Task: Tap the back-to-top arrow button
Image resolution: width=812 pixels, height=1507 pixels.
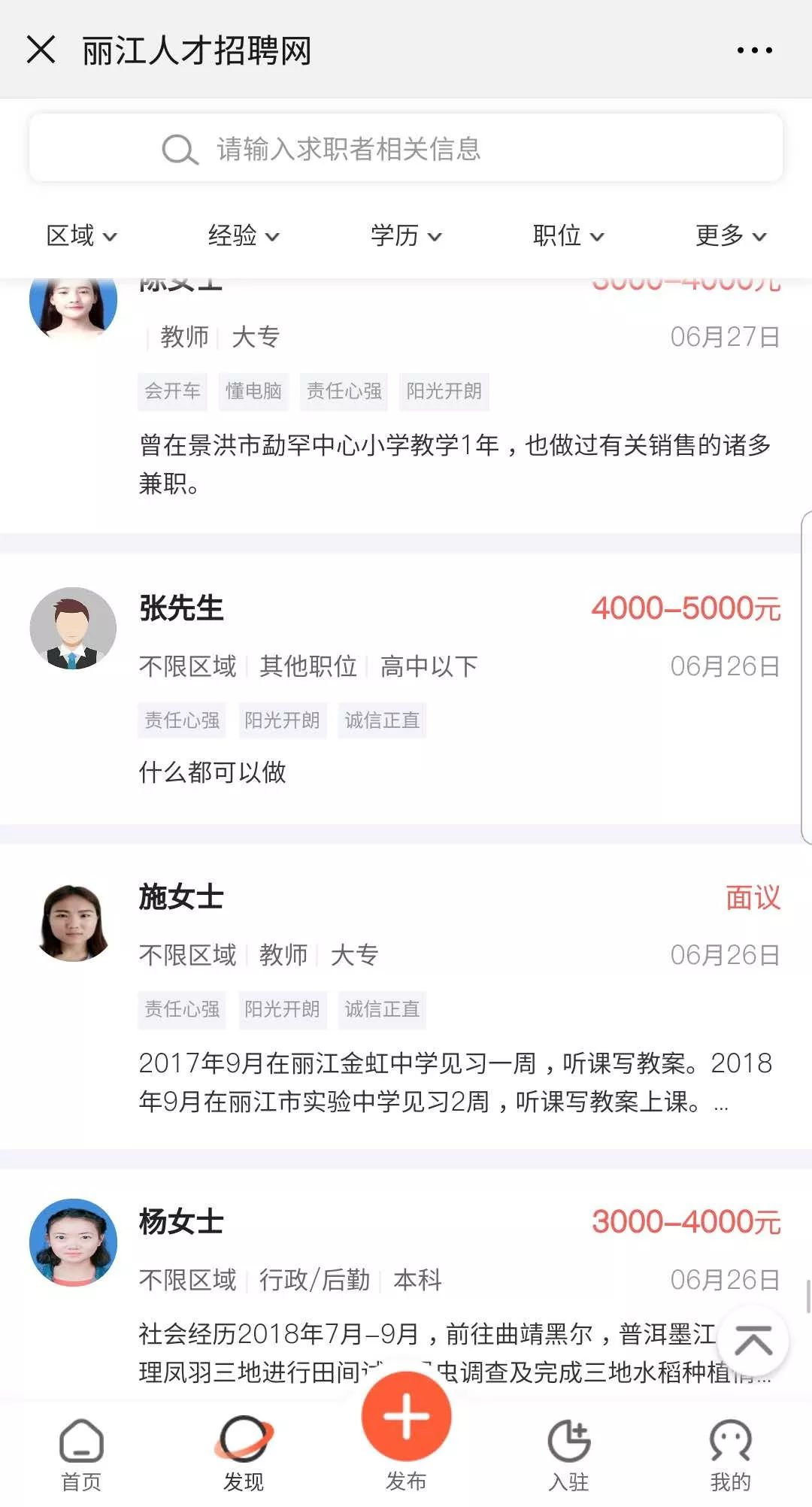Action: [753, 1341]
